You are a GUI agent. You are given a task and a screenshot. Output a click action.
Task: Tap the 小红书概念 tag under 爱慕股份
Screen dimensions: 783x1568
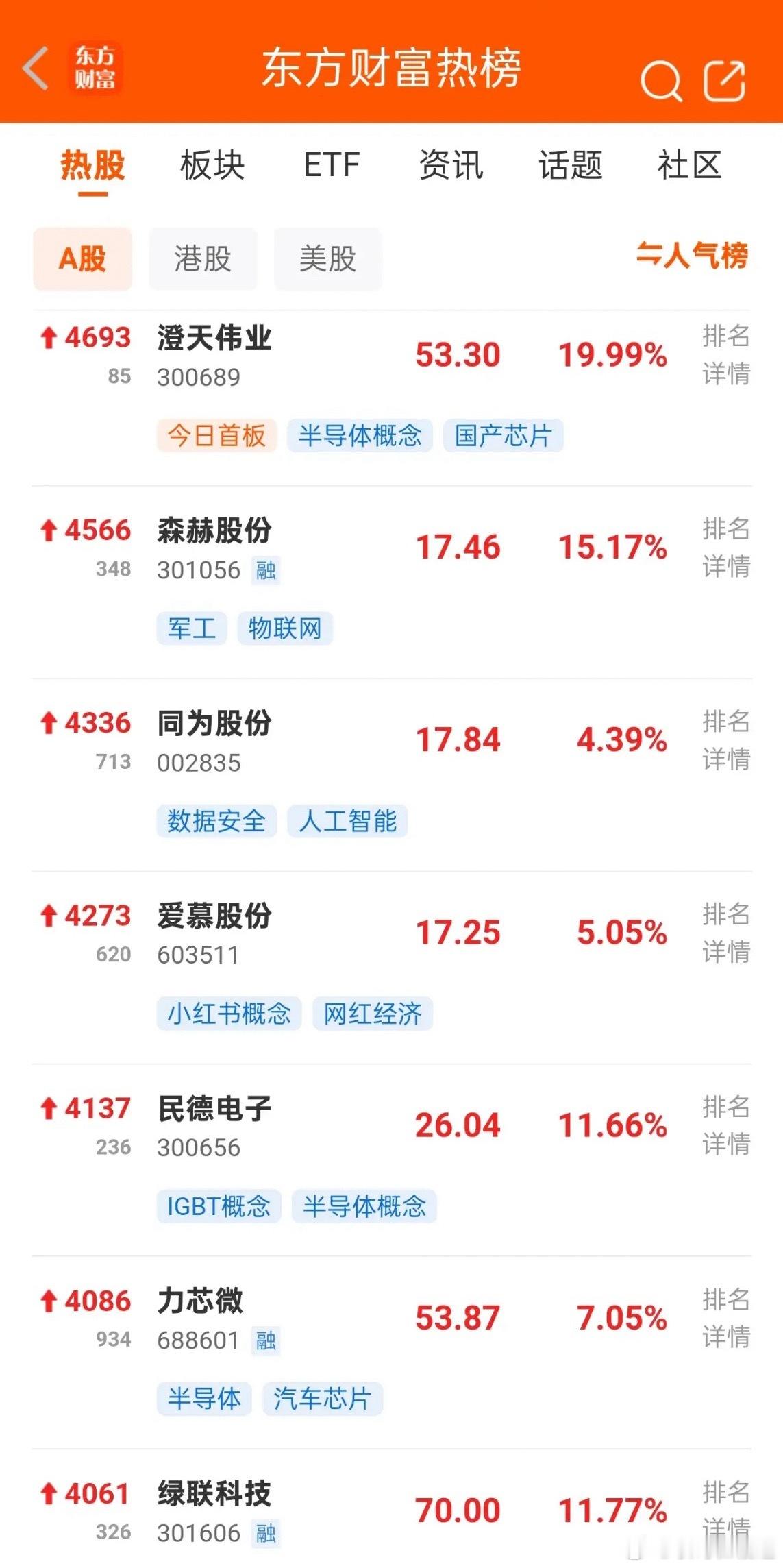coord(228,1013)
